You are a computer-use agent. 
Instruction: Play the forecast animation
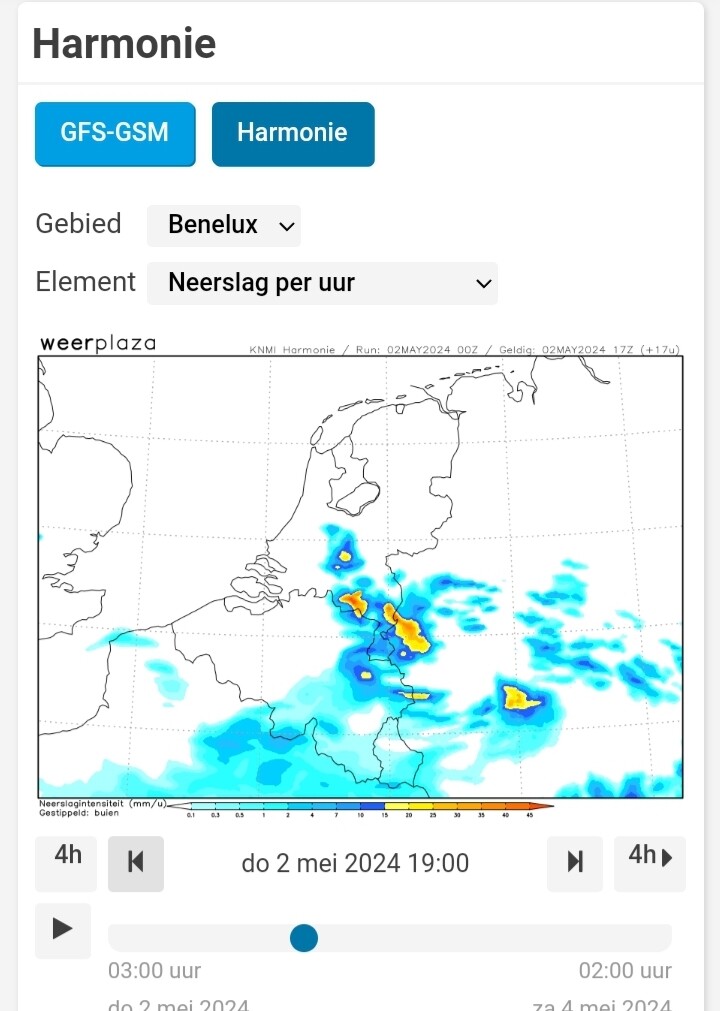[63, 931]
